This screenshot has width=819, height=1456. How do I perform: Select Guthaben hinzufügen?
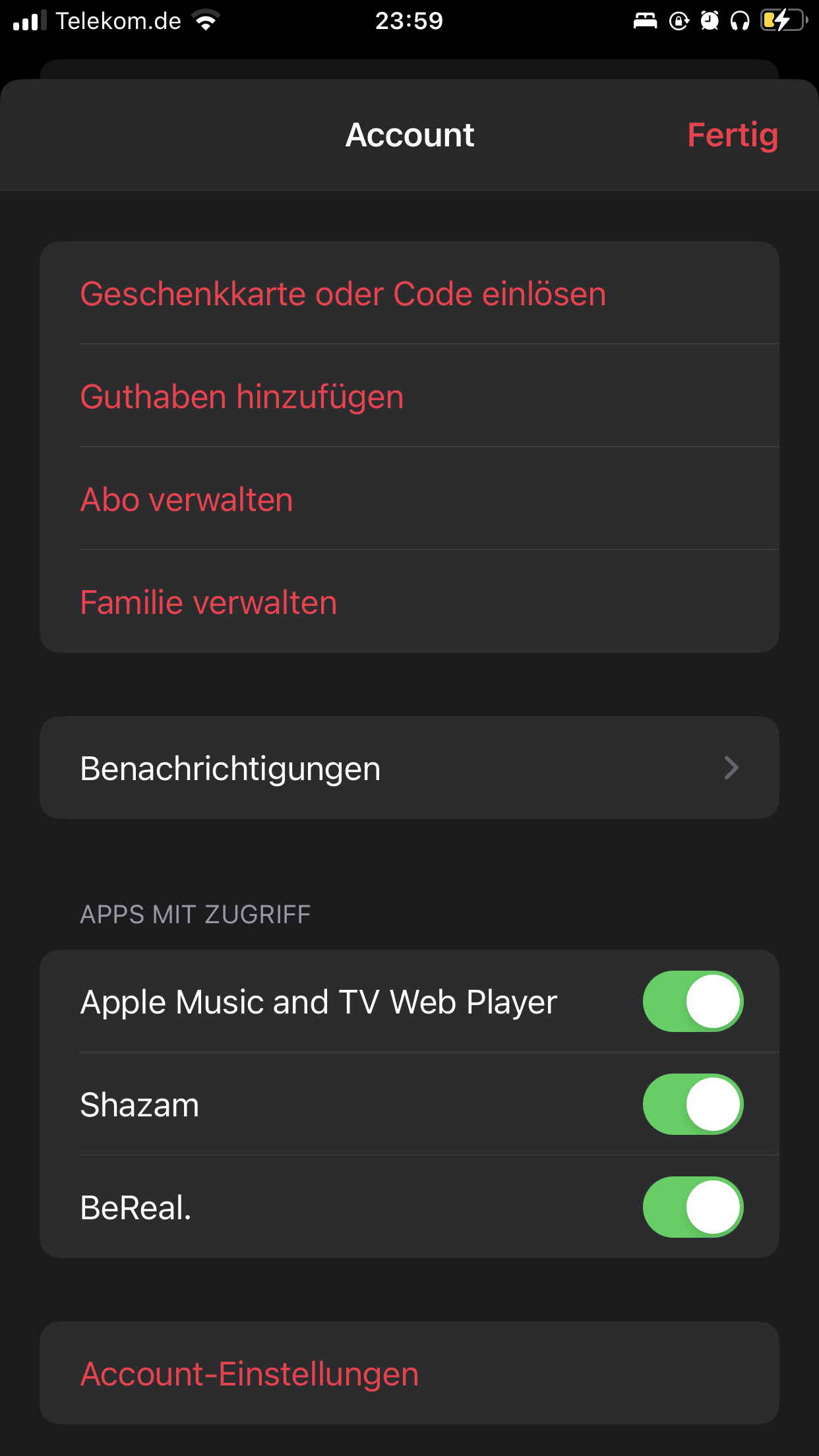tap(242, 396)
